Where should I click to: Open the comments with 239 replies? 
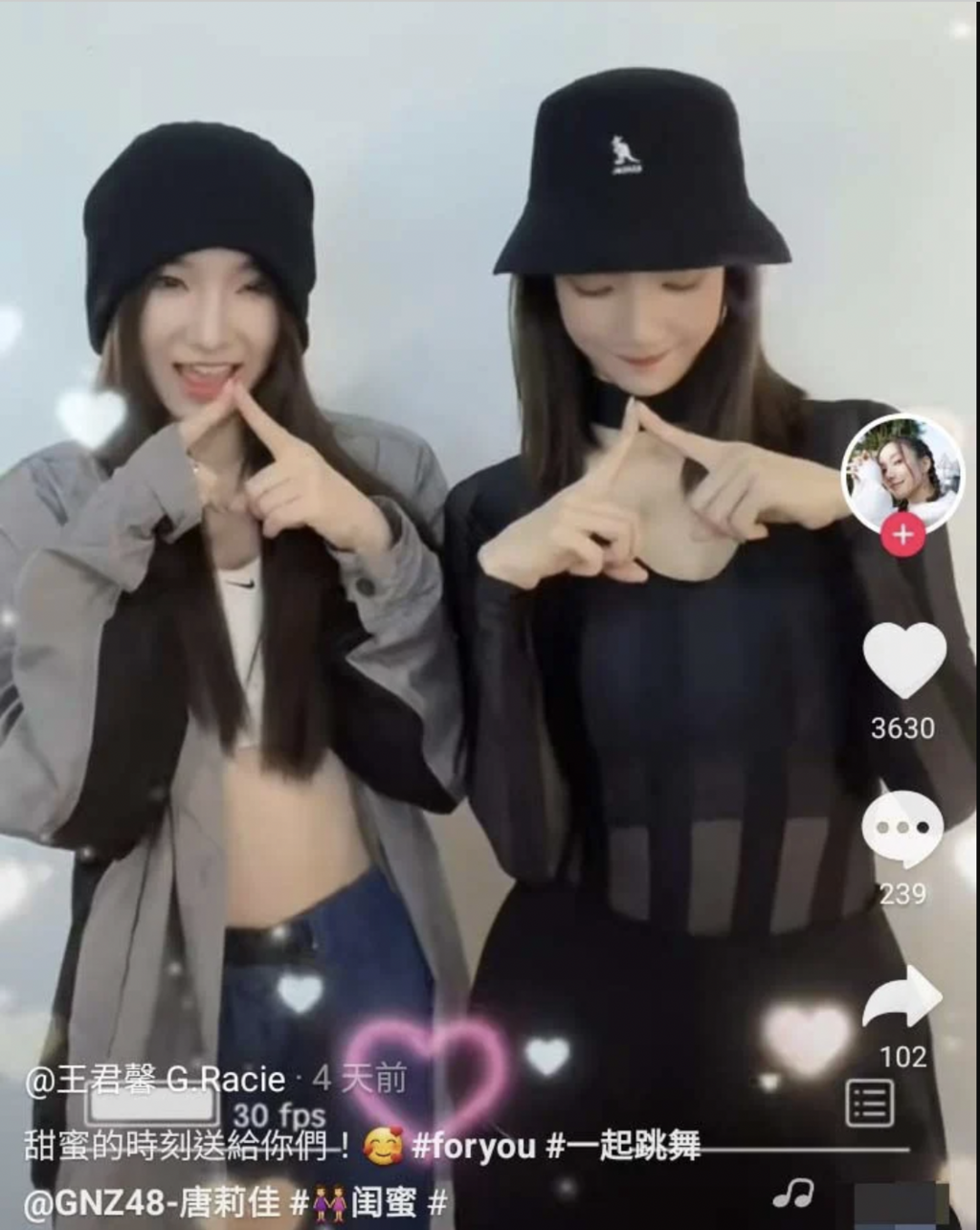(x=902, y=829)
